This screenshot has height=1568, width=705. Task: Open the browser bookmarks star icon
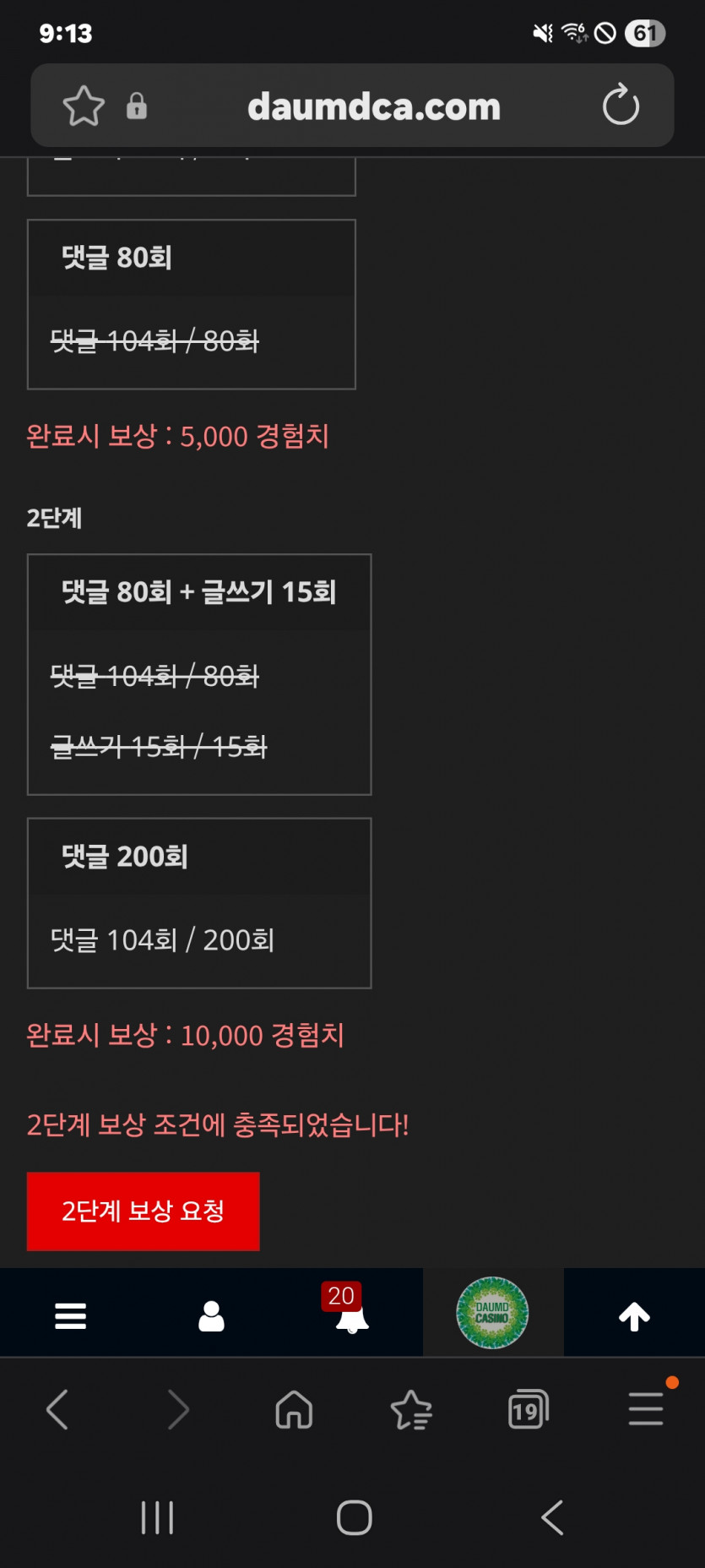click(411, 1409)
